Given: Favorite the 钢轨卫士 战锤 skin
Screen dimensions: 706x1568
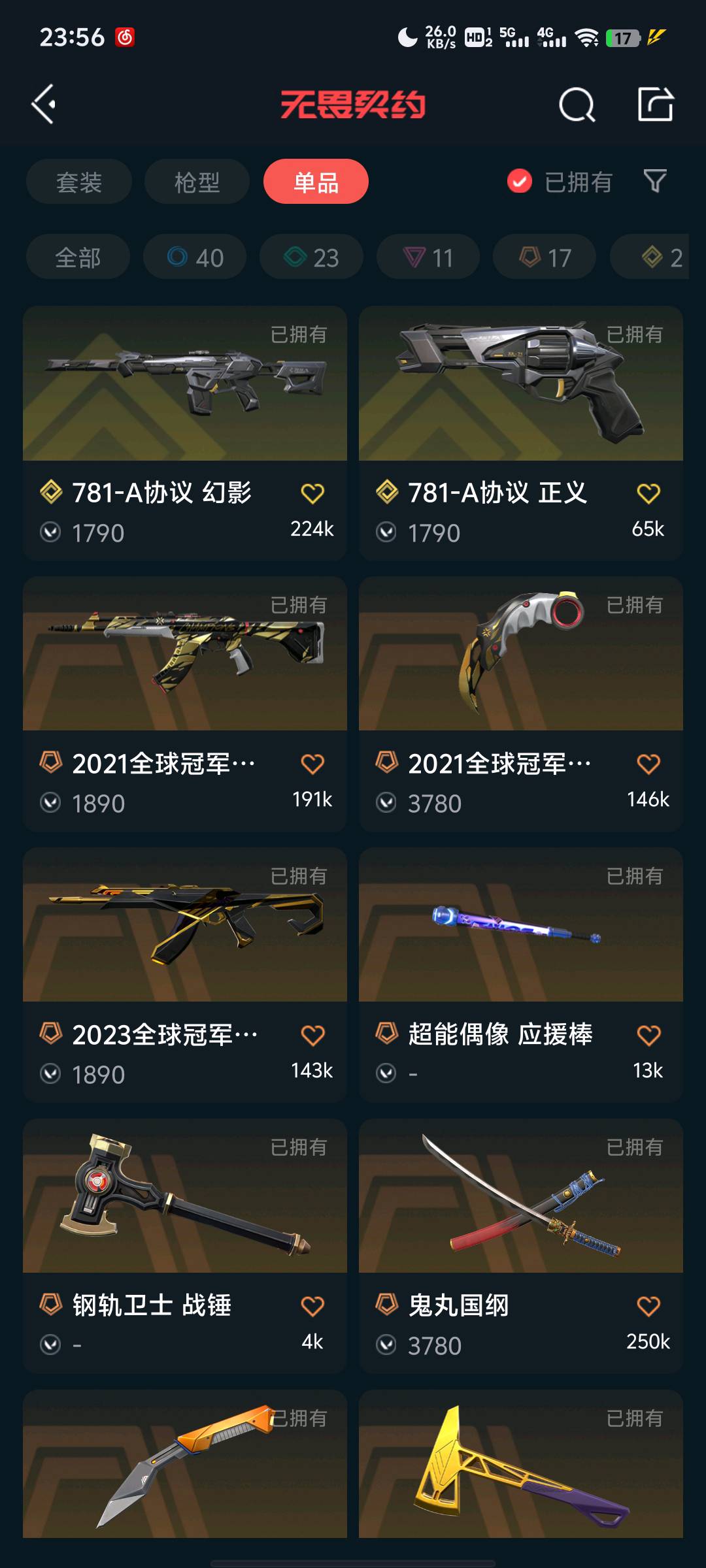Looking at the screenshot, I should tap(312, 1306).
